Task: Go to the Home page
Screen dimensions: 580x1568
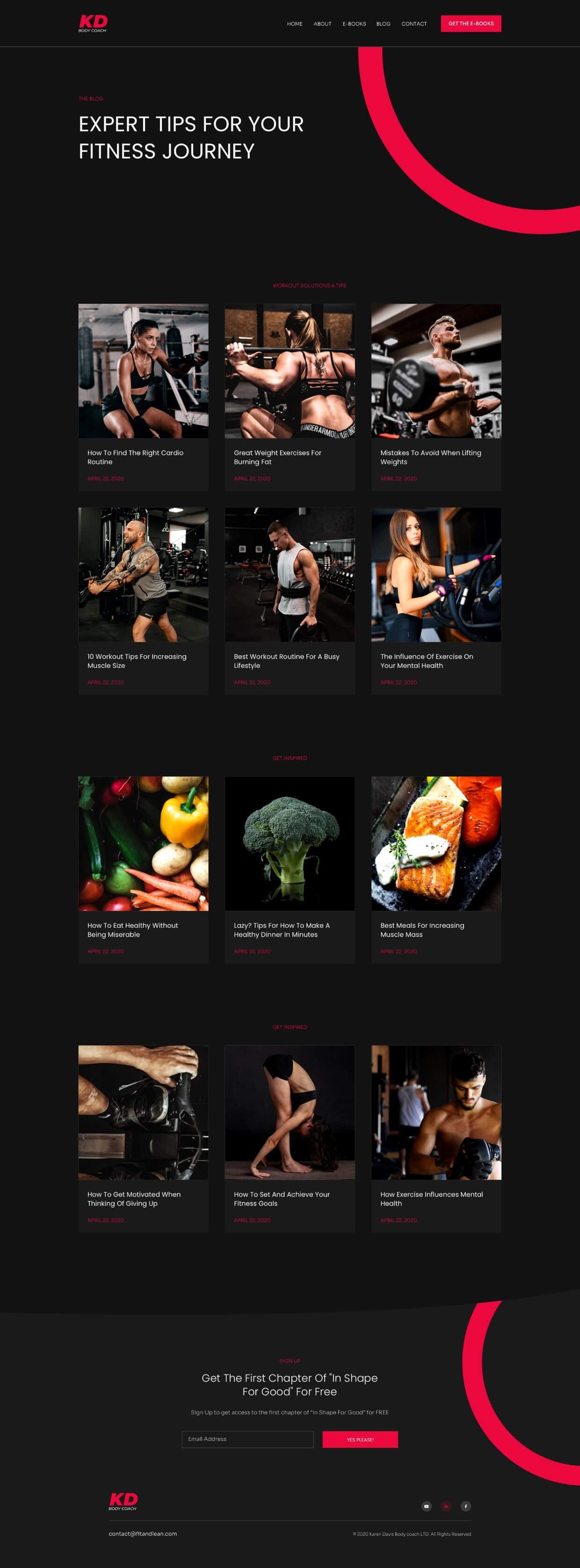Action: coord(294,24)
